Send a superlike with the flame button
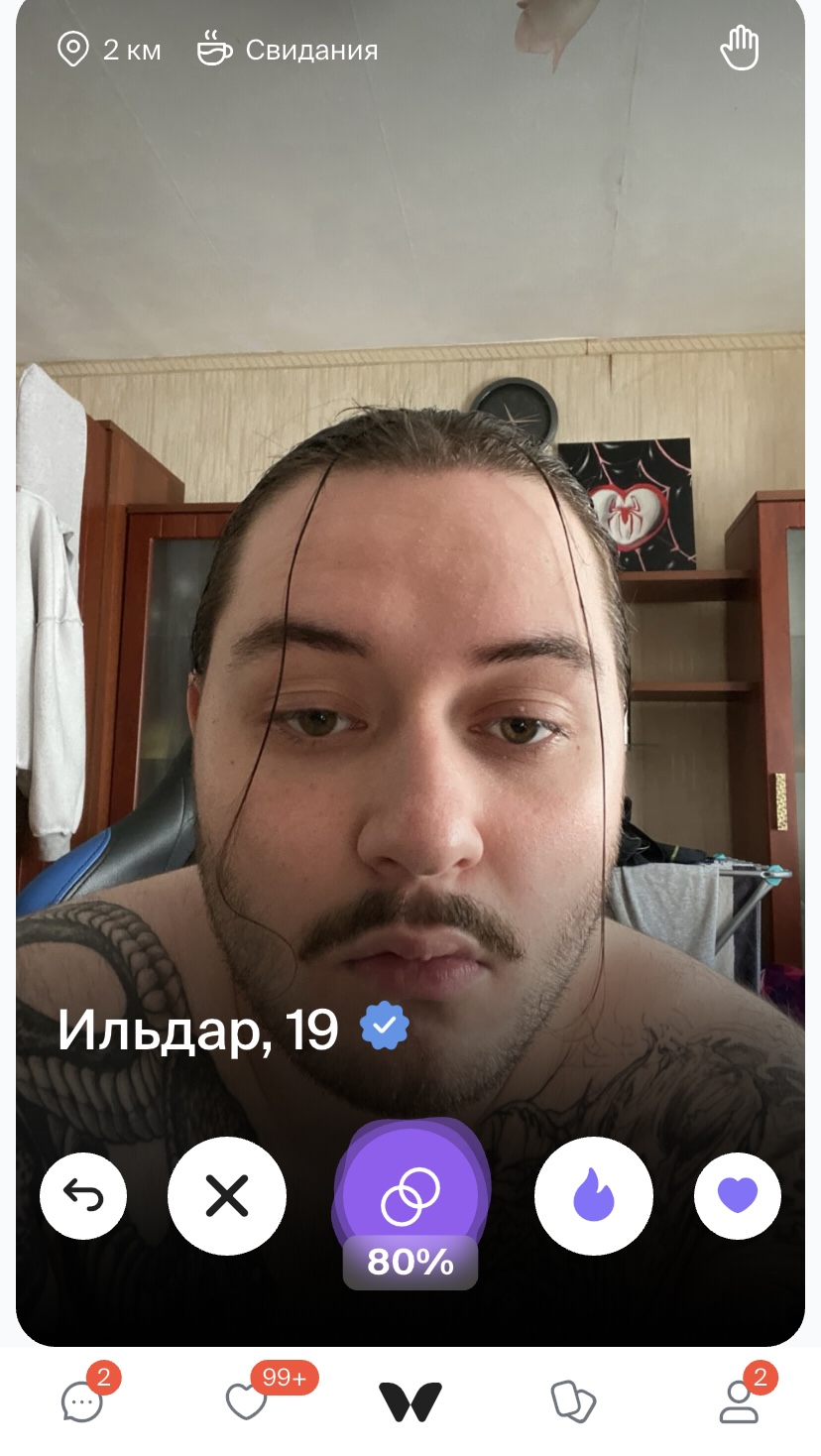Screen dimensions: 821x1456 pos(594,1196)
